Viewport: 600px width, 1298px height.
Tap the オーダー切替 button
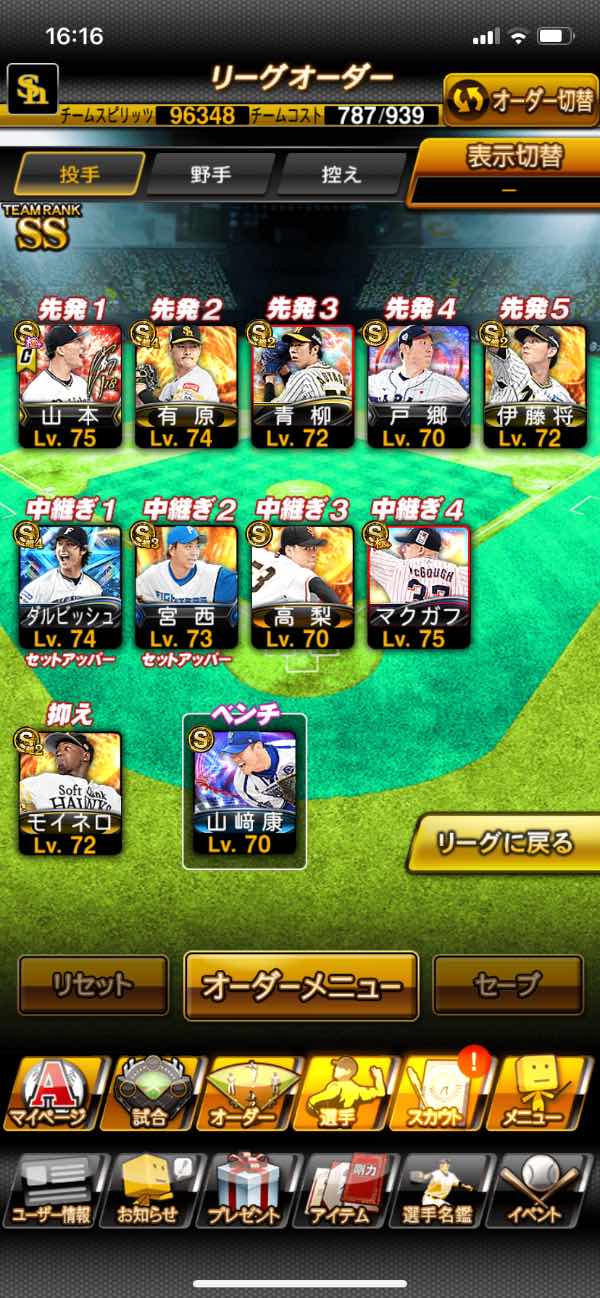click(520, 101)
